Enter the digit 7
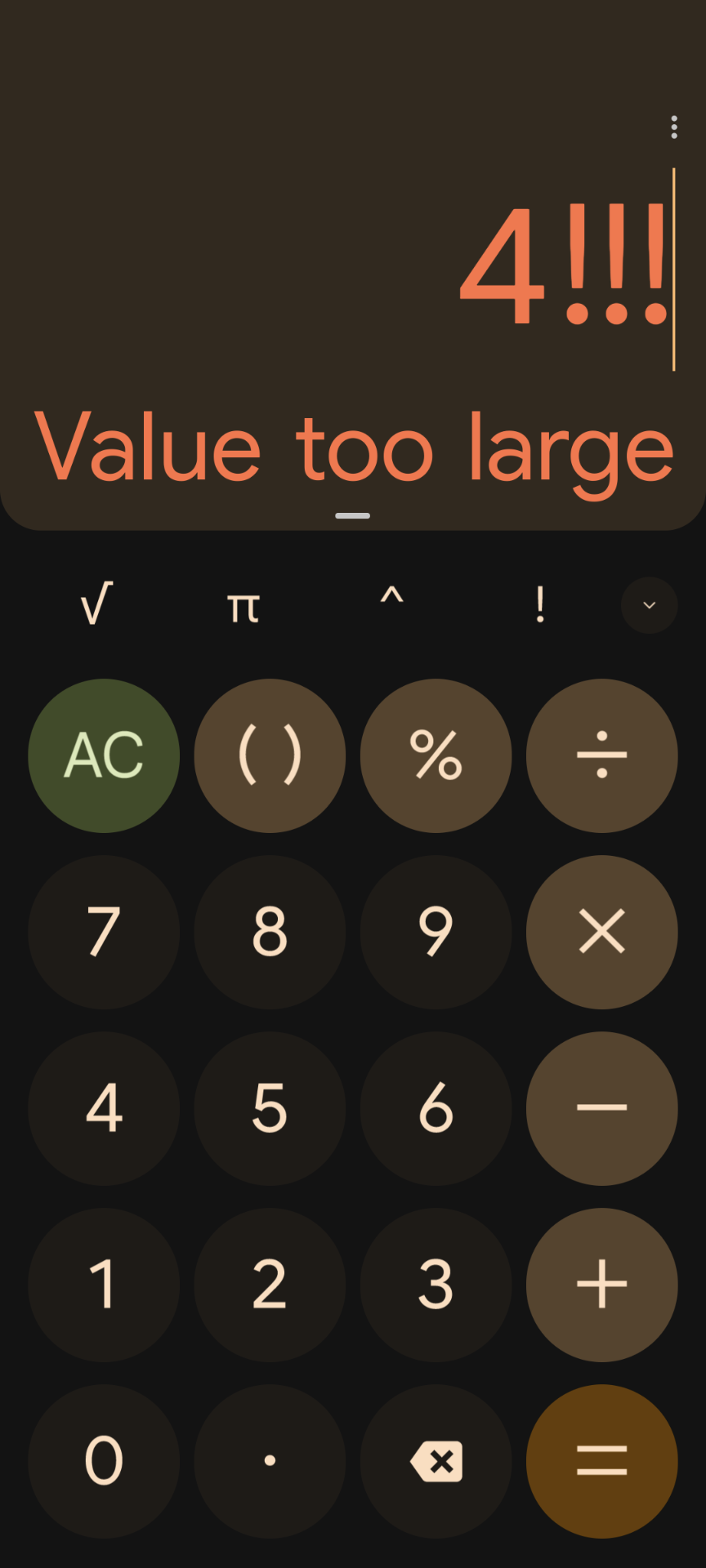This screenshot has width=706, height=1568. (104, 932)
